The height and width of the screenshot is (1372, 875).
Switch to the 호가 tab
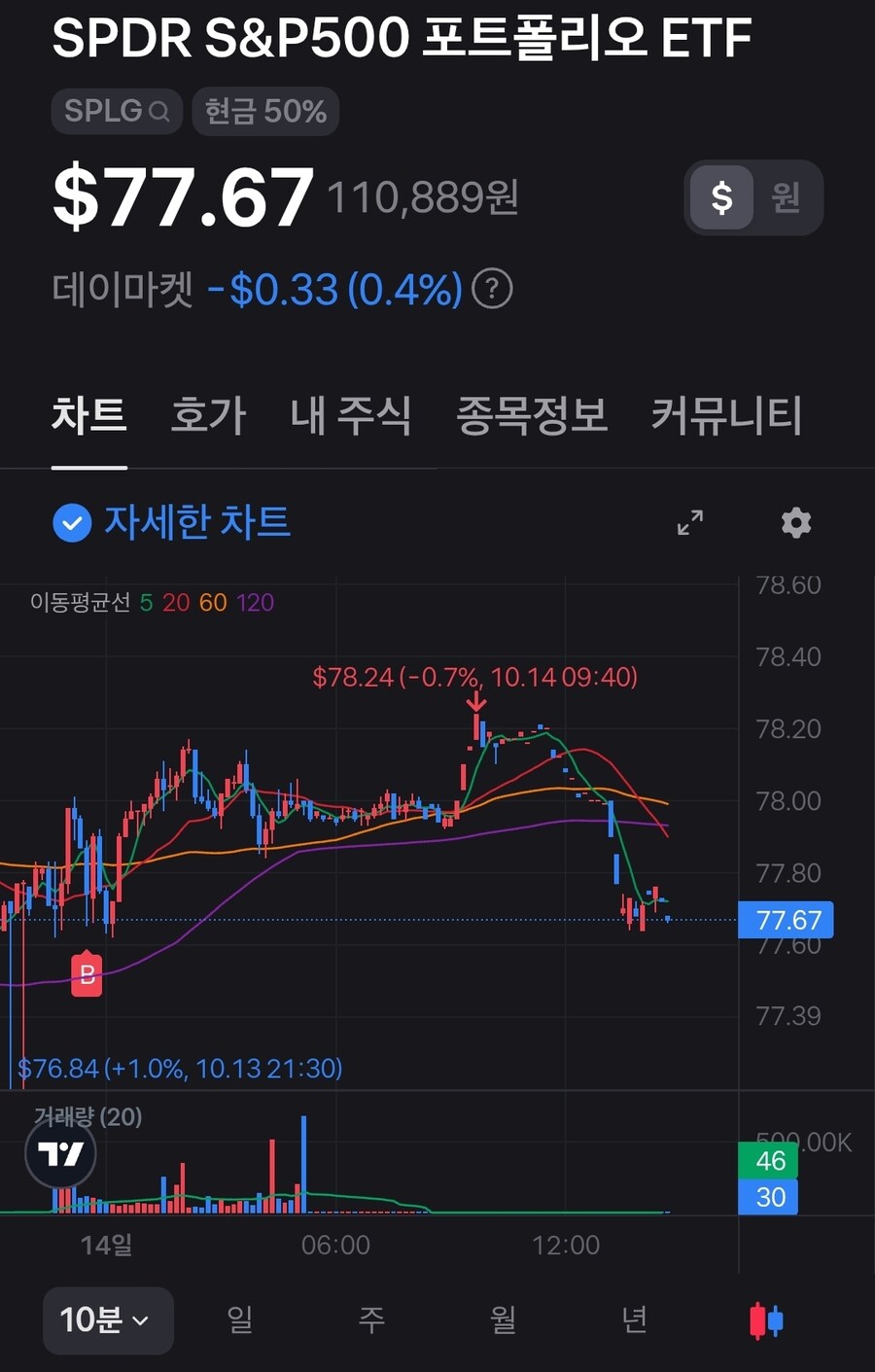coord(208,415)
